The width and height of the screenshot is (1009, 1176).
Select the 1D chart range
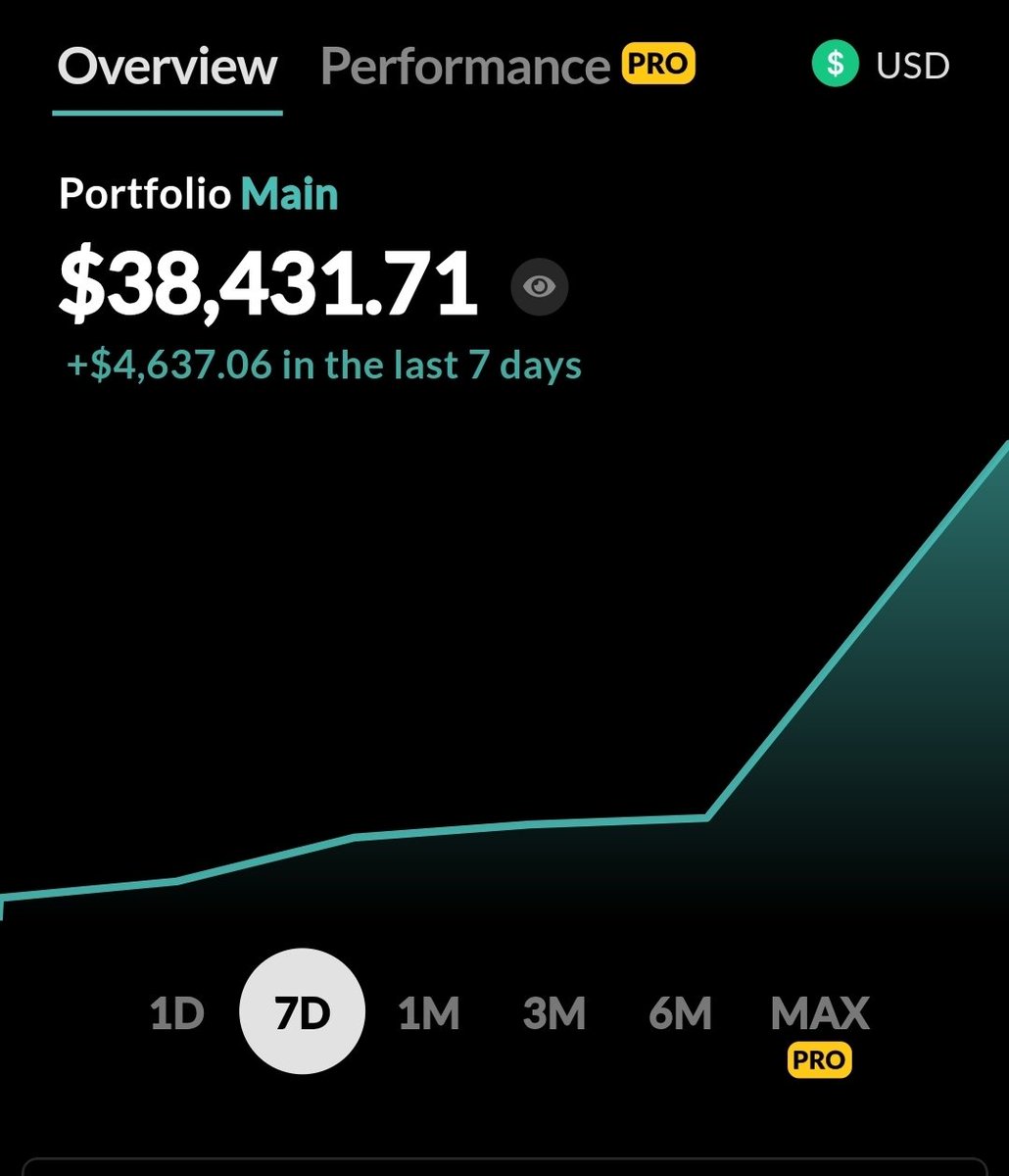tap(176, 1013)
